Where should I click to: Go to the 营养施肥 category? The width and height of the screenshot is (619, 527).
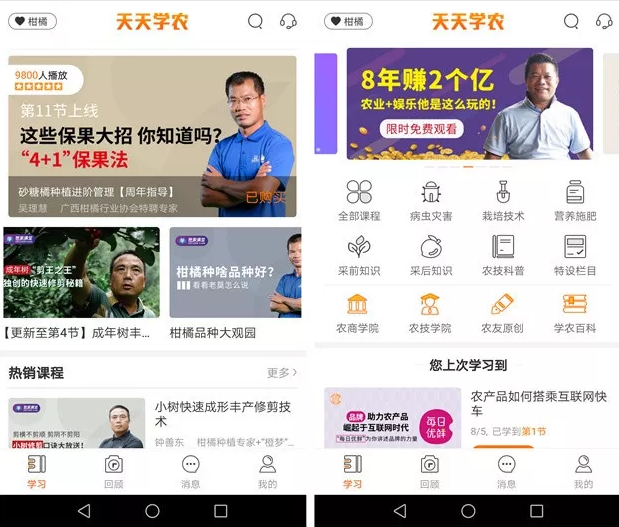click(575, 199)
